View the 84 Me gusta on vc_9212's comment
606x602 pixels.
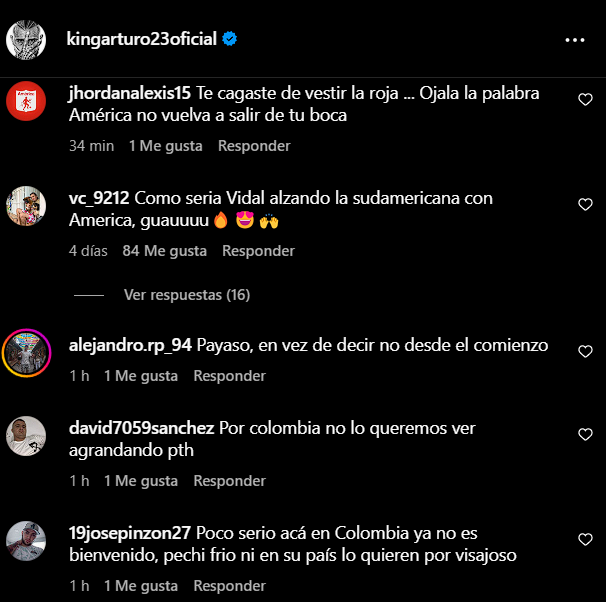pyautogui.click(x=164, y=251)
